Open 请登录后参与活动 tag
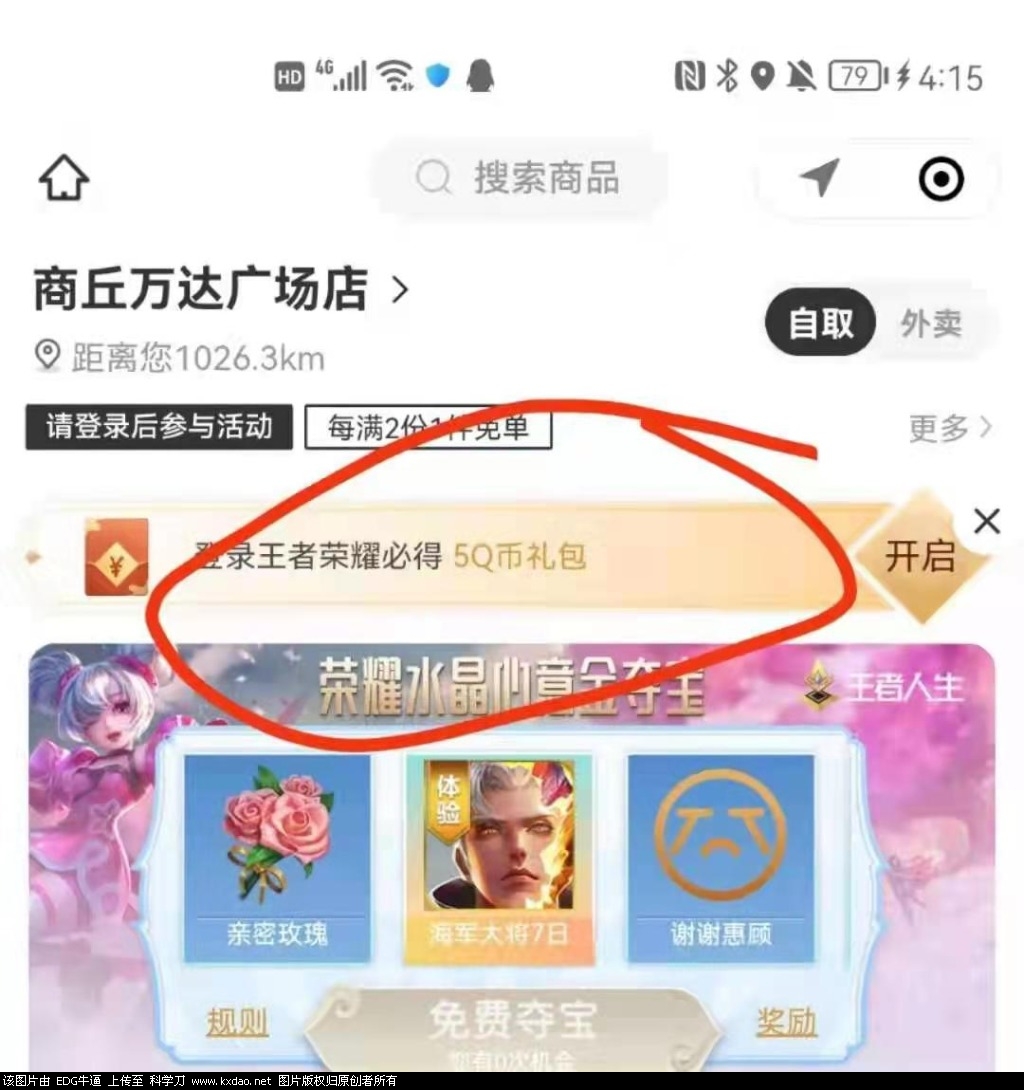The height and width of the screenshot is (1090, 1024). [x=159, y=427]
